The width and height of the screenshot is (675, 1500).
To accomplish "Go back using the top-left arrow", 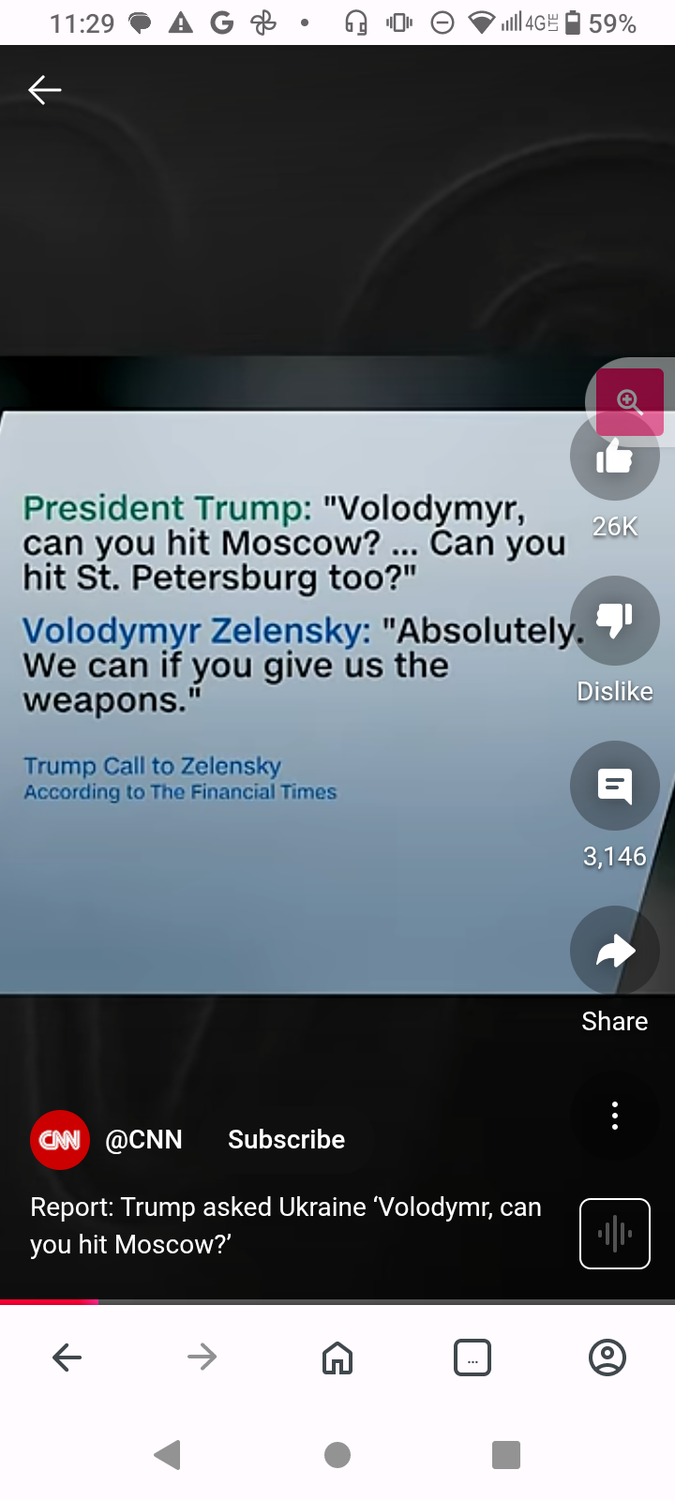I will tap(45, 91).
